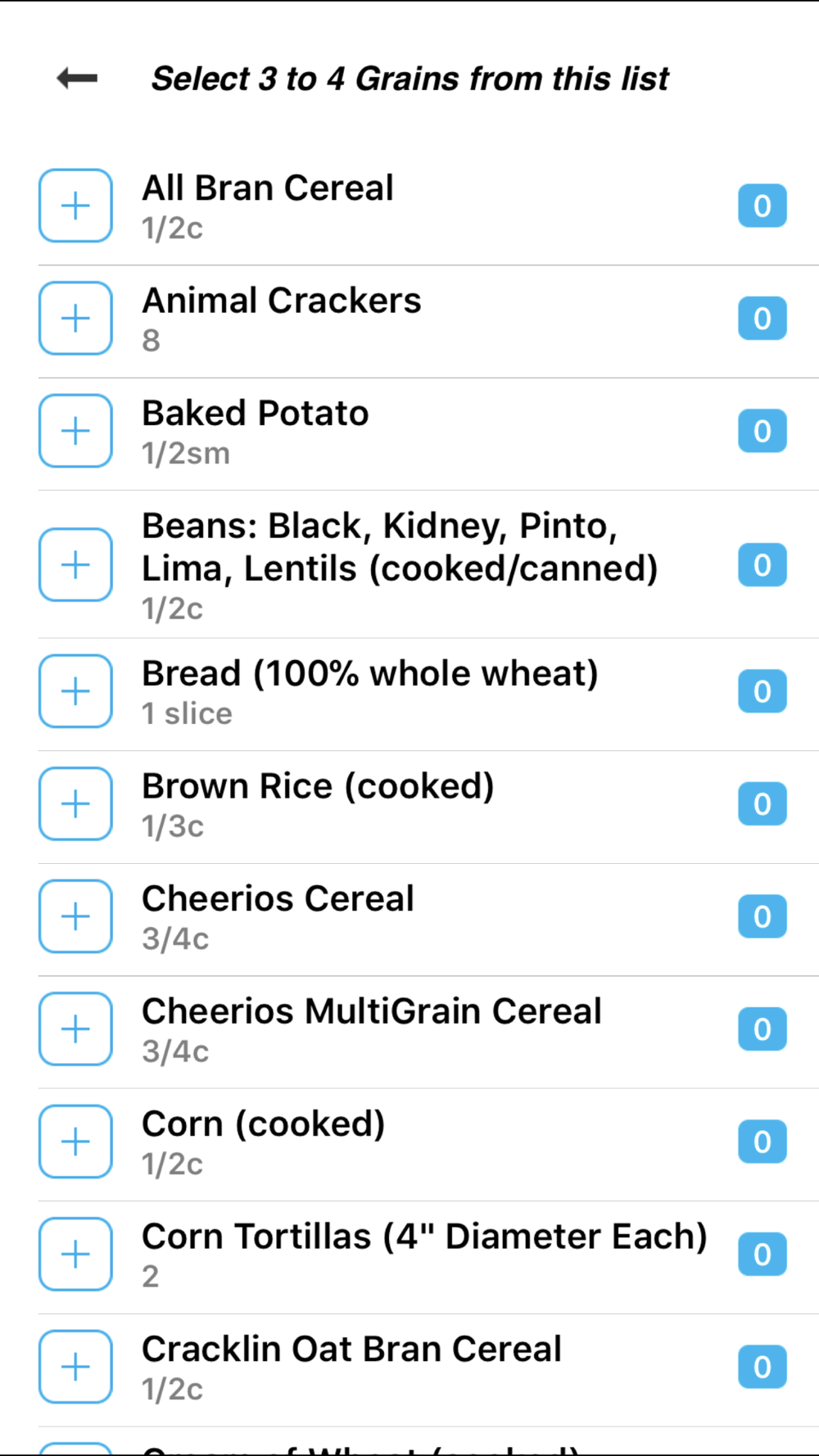The height and width of the screenshot is (1456, 819).
Task: Go back using the arrow
Action: tap(77, 79)
